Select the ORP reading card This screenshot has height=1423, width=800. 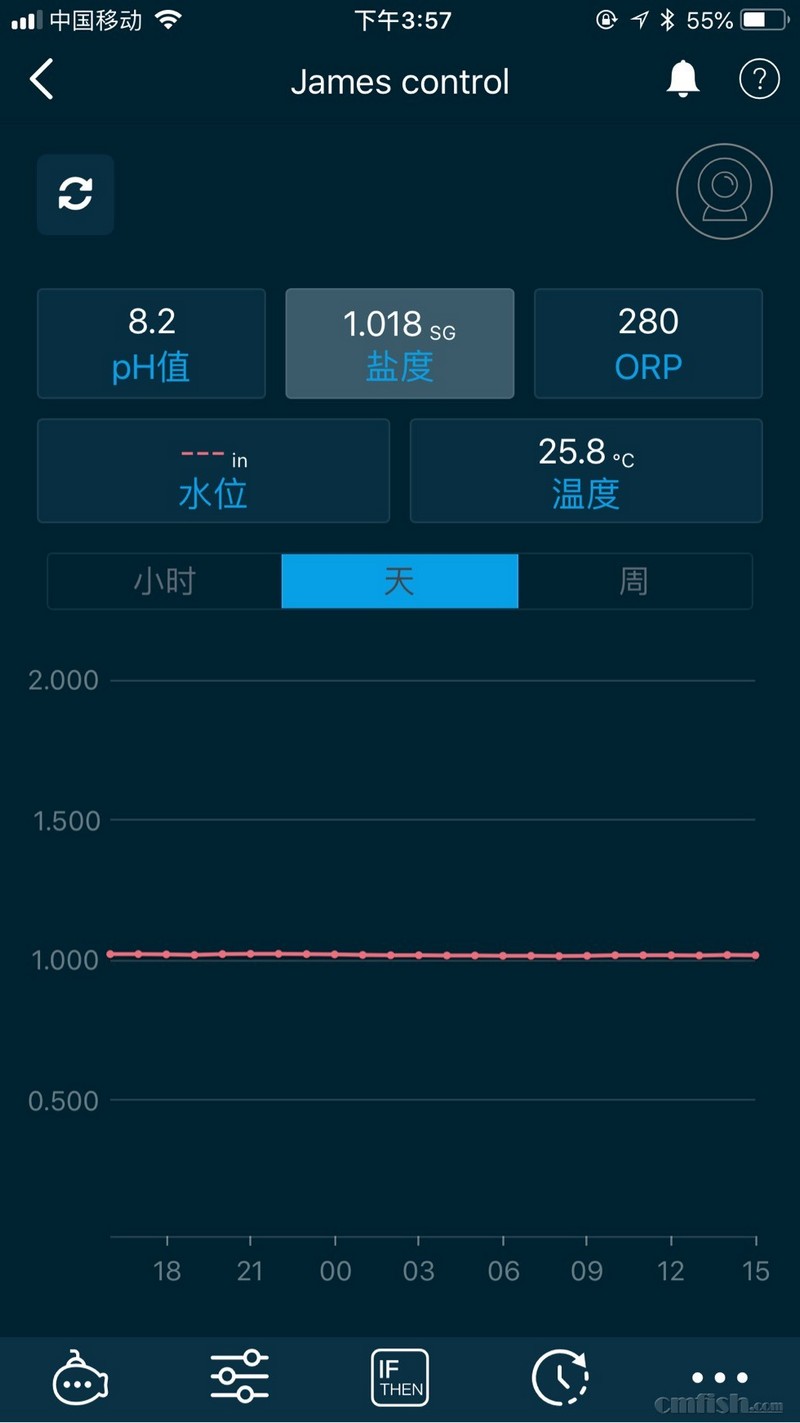pyautogui.click(x=648, y=344)
